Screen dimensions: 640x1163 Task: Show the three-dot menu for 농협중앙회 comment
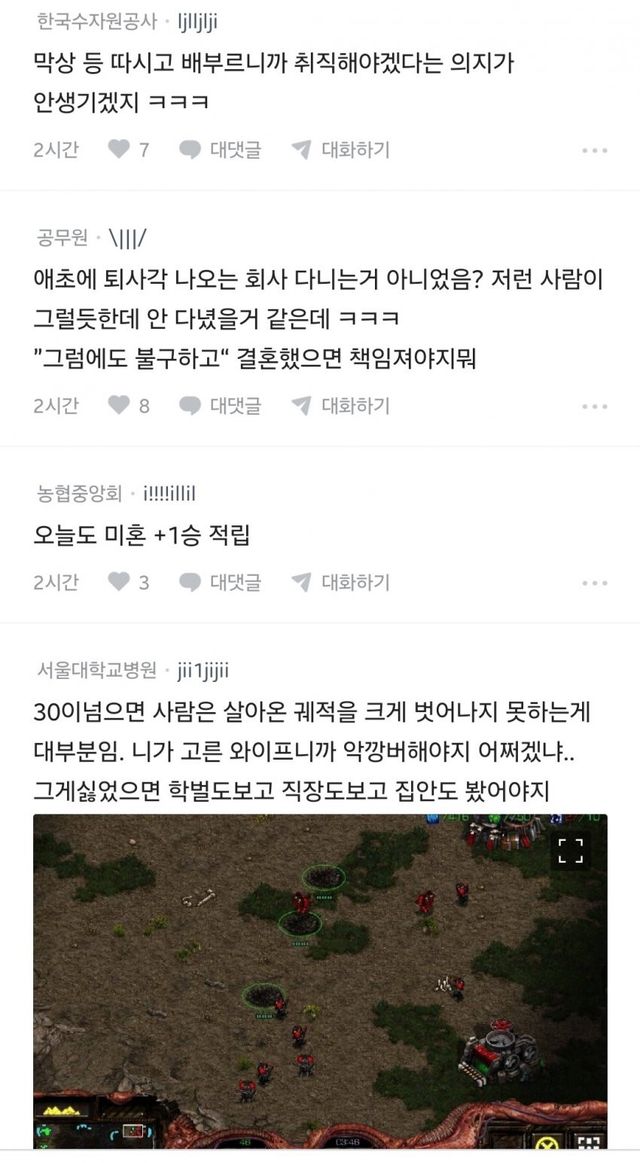click(x=594, y=583)
